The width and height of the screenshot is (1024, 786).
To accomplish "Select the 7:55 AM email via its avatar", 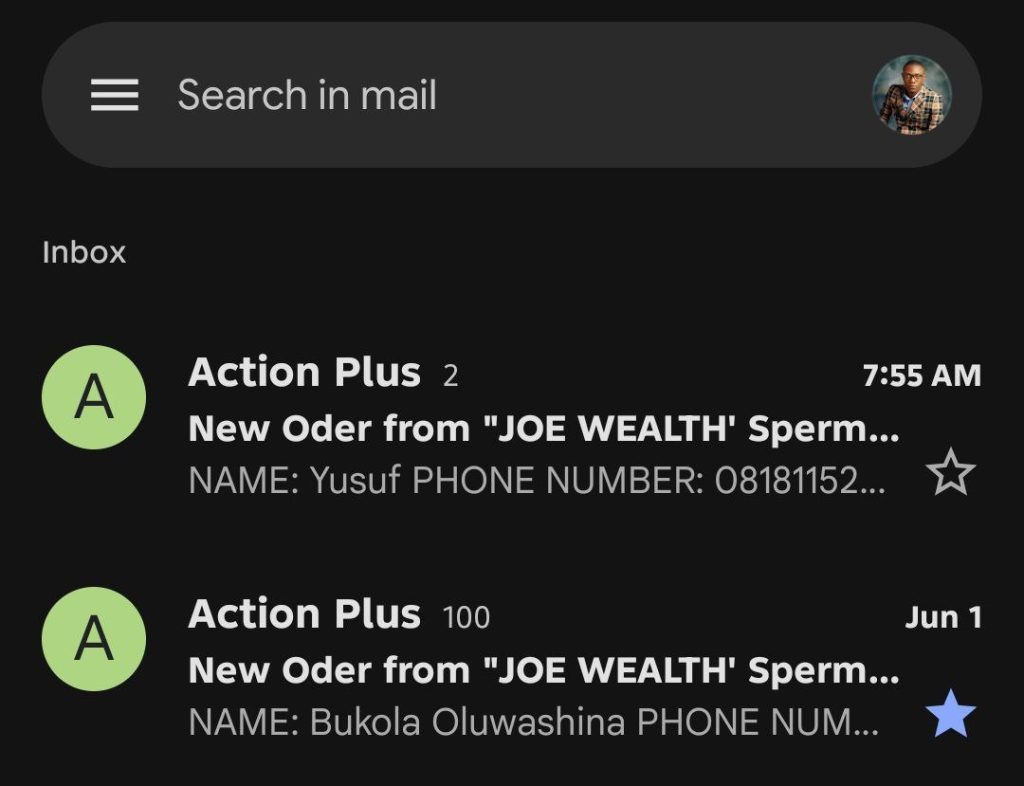I will point(94,398).
